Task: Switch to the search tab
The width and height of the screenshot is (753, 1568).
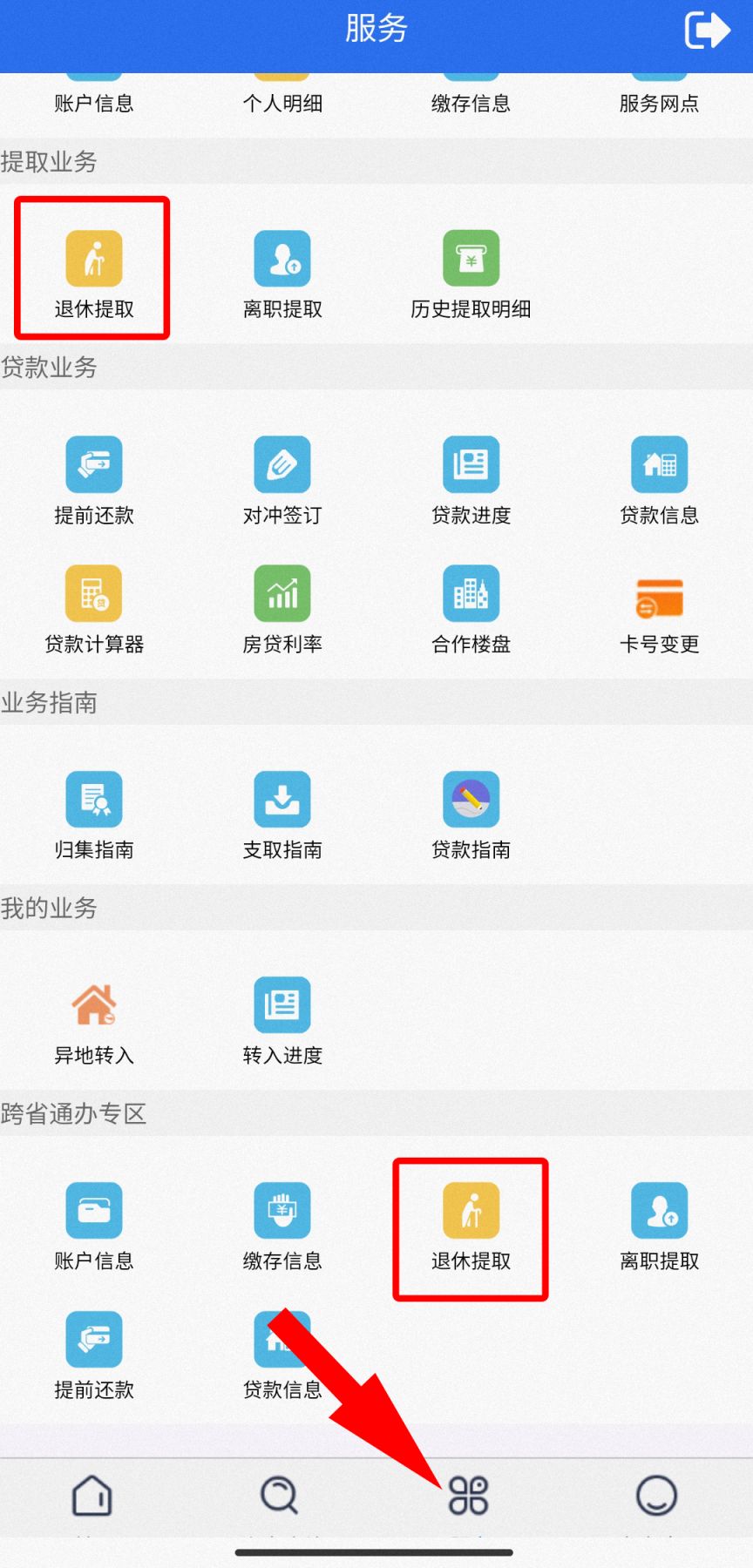Action: pyautogui.click(x=280, y=1496)
